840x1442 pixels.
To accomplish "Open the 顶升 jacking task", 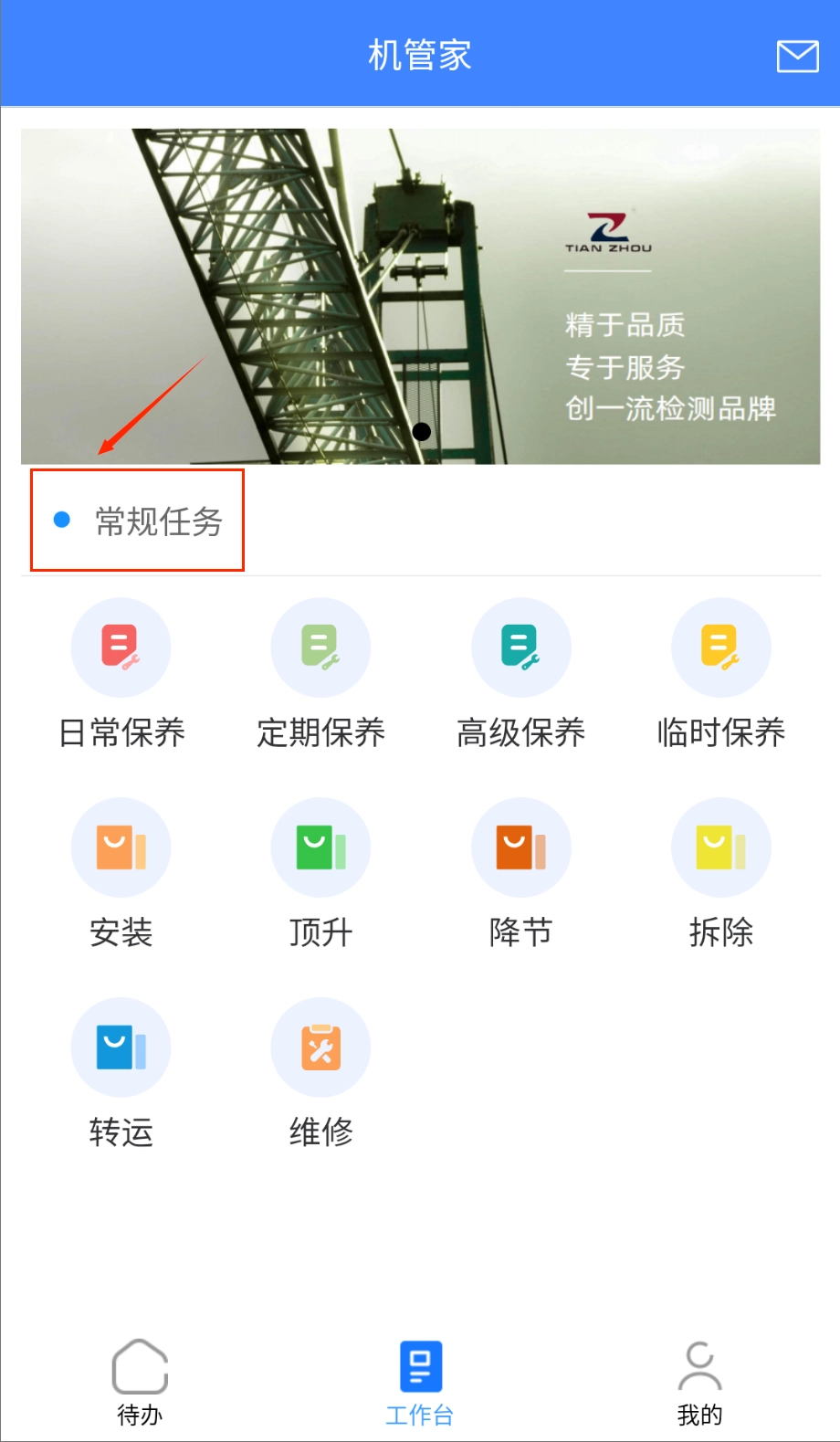I will coord(320,848).
